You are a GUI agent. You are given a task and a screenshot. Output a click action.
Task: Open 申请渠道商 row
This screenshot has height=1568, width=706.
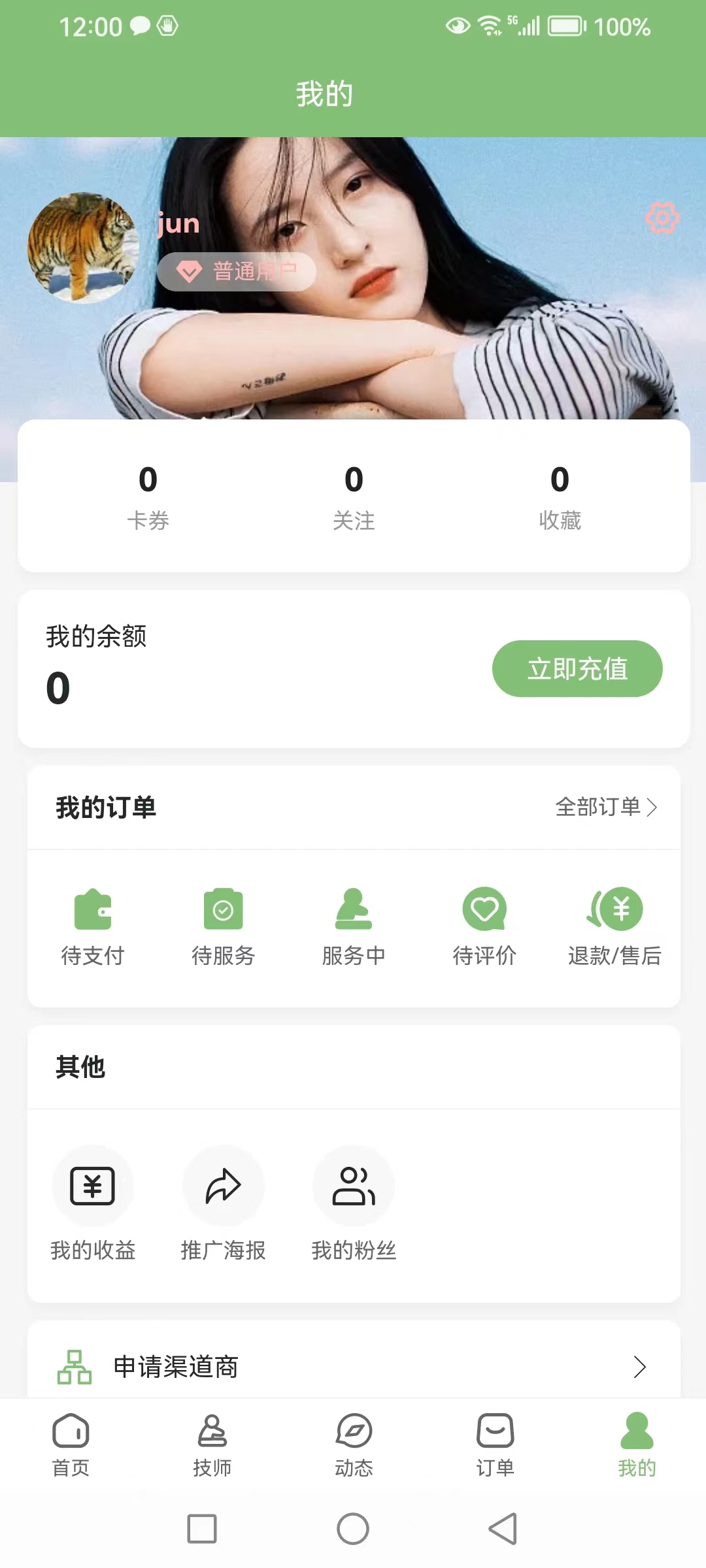353,1366
